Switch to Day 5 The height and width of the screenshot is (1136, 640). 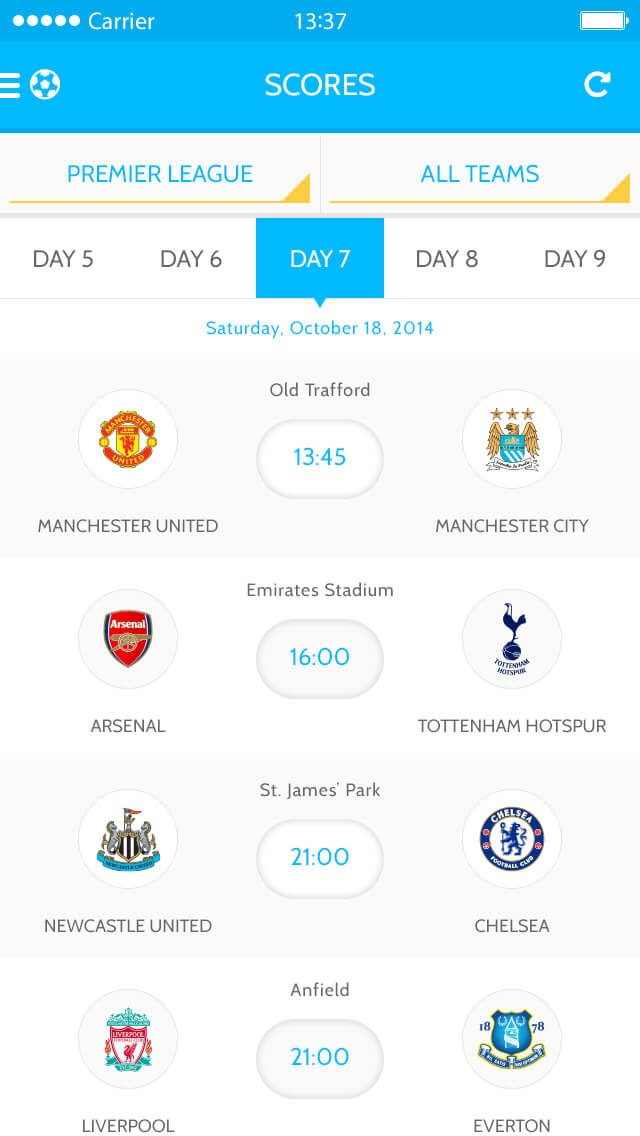point(63,259)
